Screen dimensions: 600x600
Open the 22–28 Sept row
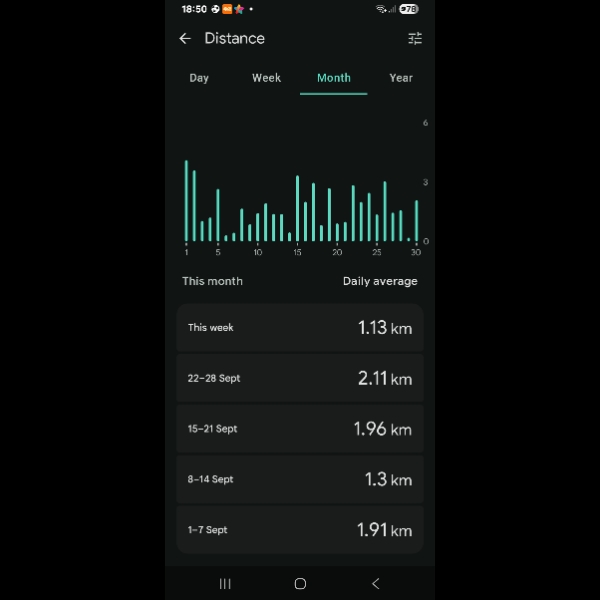300,379
